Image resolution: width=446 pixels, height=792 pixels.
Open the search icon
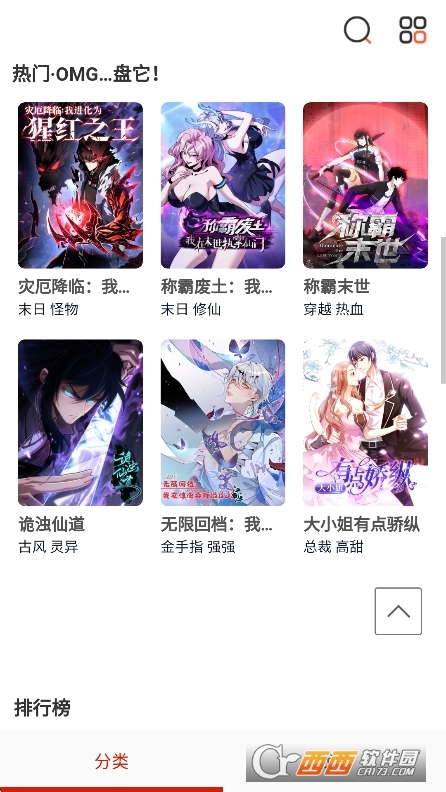pyautogui.click(x=358, y=30)
